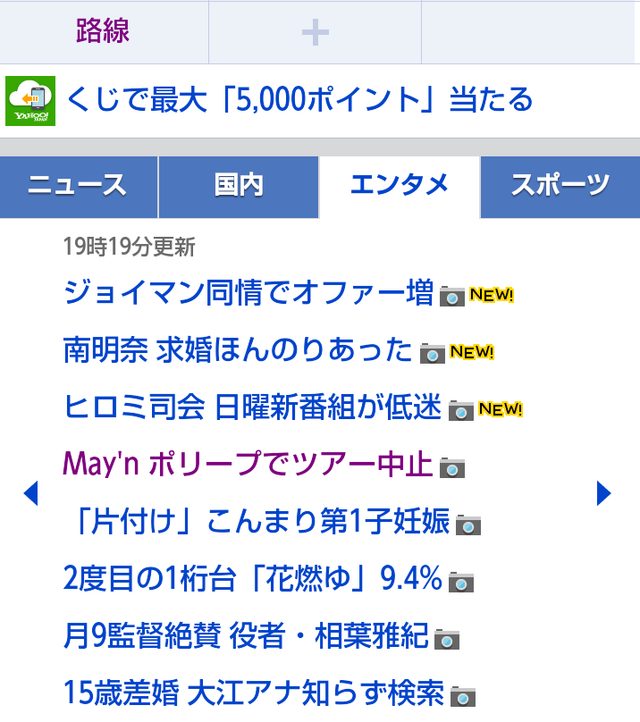The image size is (640, 722).
Task: Go to next news category with right arrow
Action: click(x=603, y=493)
